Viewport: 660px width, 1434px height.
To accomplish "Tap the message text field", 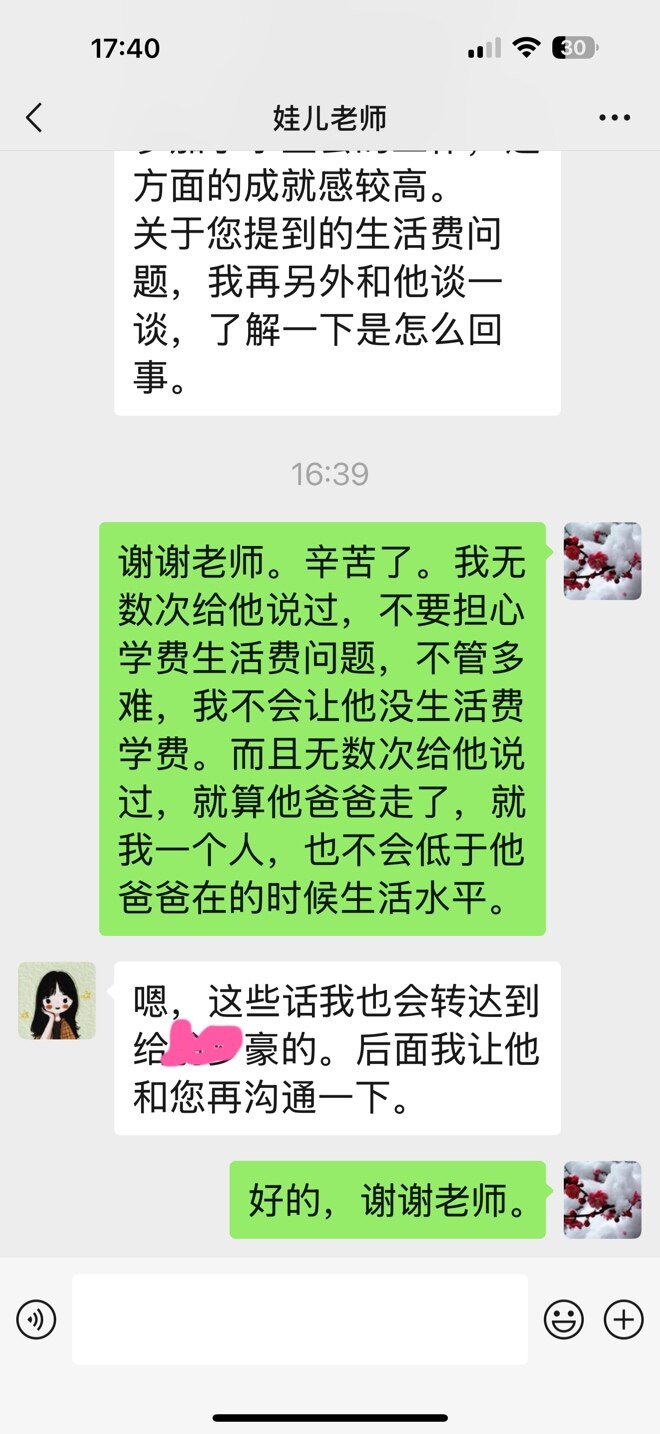I will 299,1319.
